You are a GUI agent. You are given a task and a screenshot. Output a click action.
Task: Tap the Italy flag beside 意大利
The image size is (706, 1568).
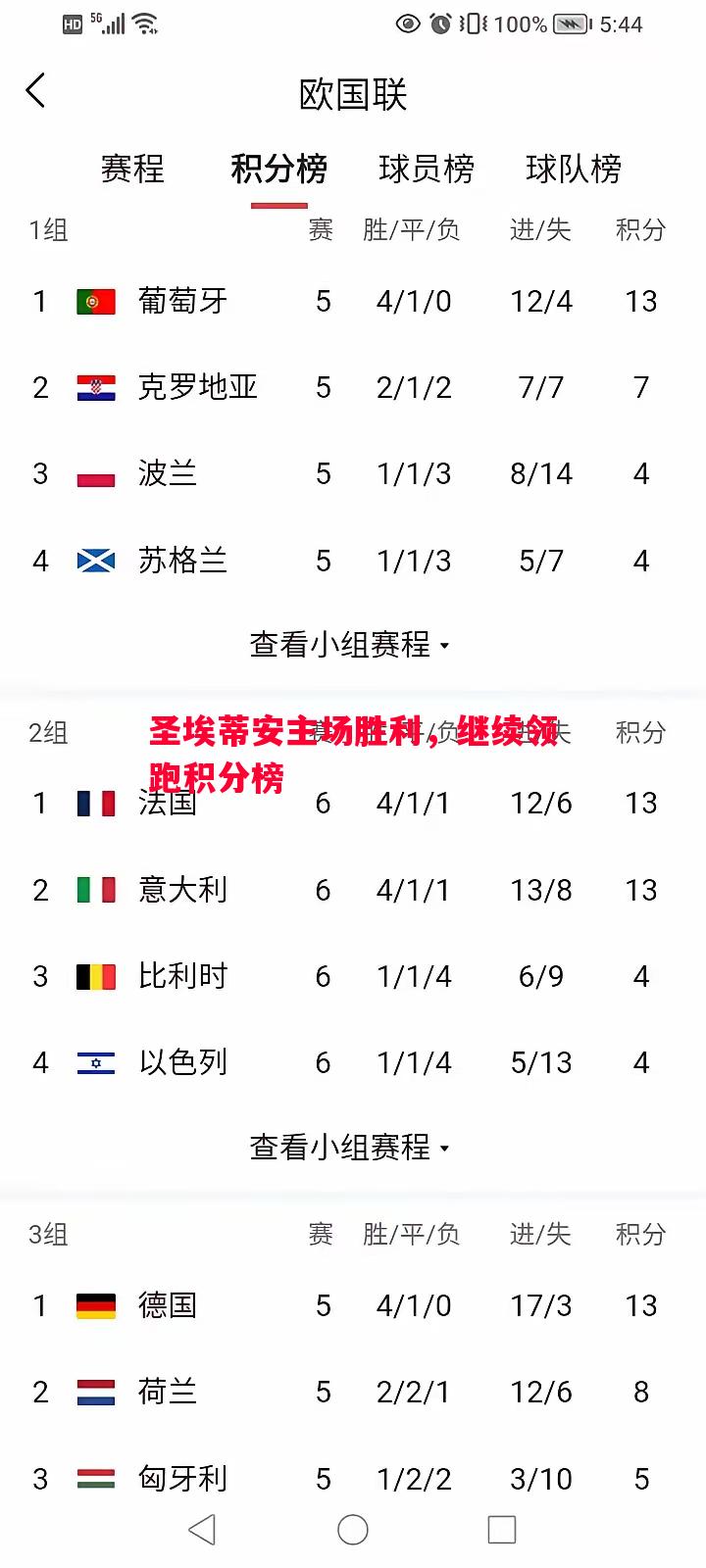[95, 890]
